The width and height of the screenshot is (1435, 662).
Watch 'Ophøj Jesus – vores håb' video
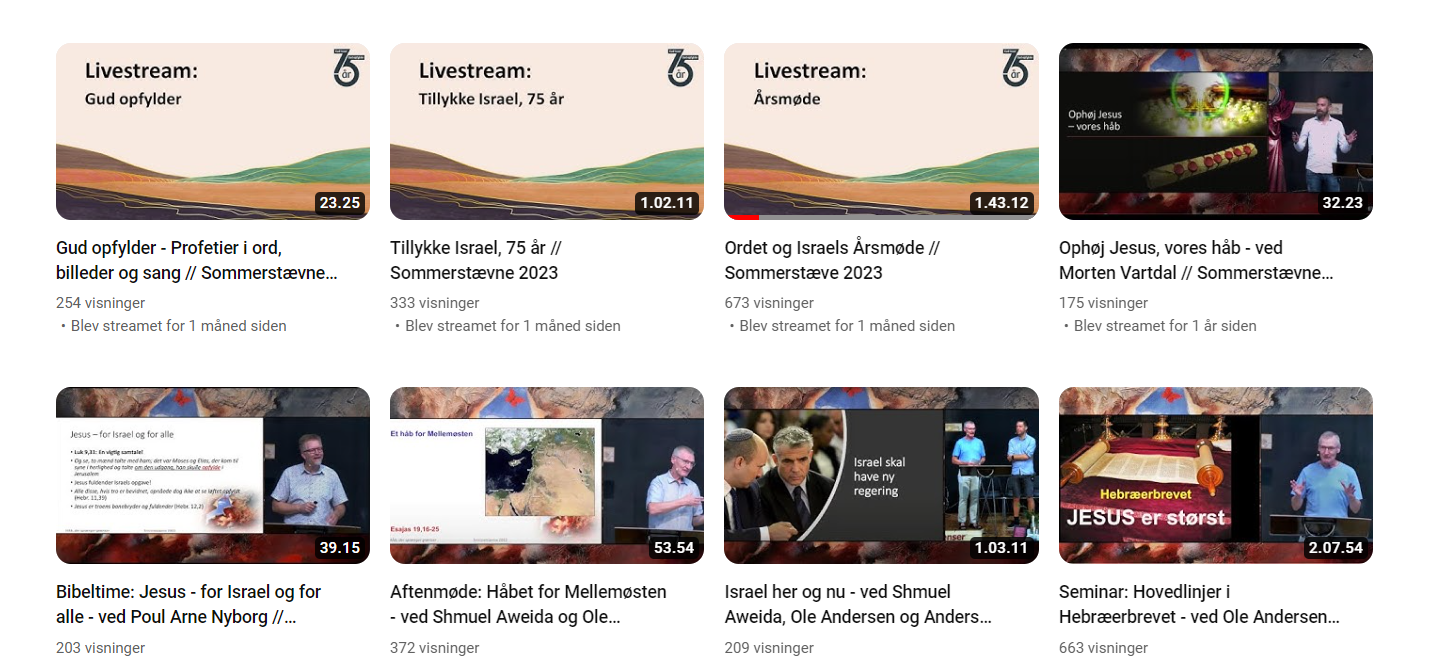coord(1215,131)
